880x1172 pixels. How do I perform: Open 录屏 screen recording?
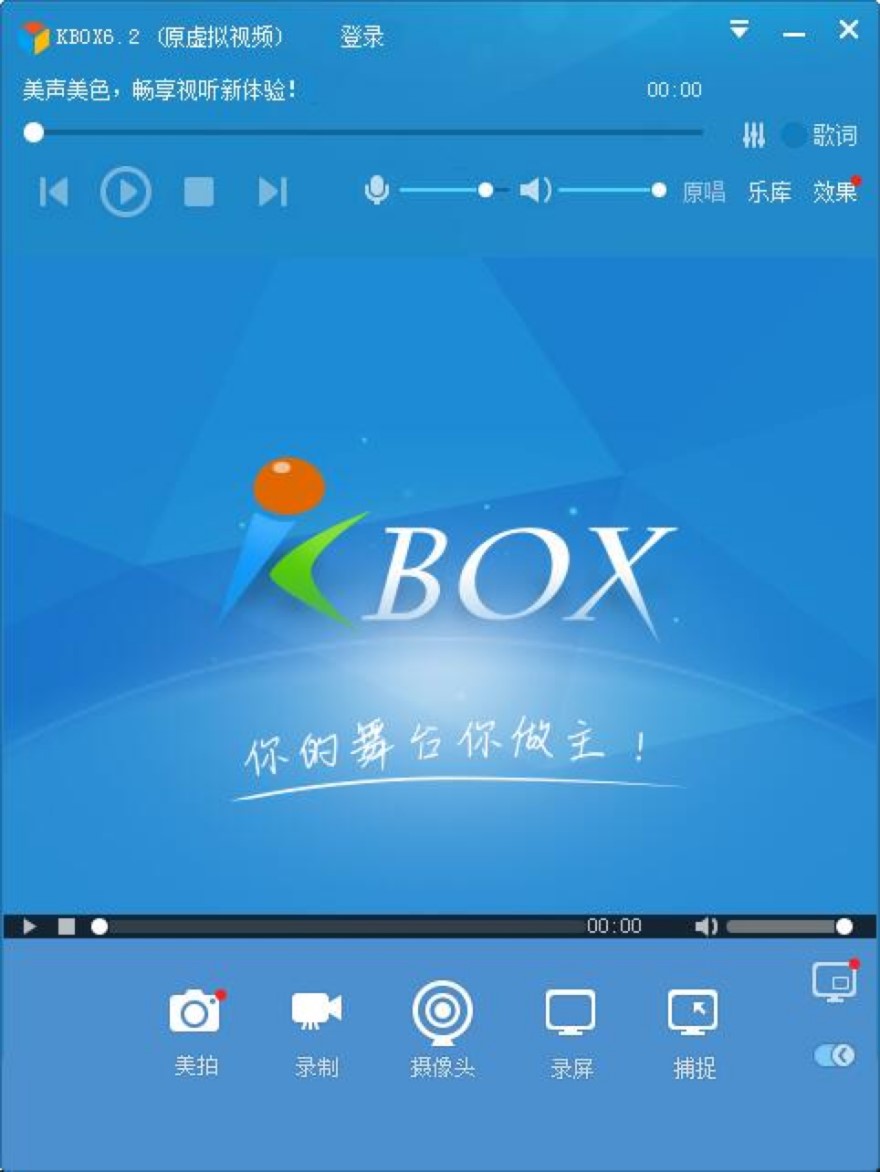[x=571, y=1032]
